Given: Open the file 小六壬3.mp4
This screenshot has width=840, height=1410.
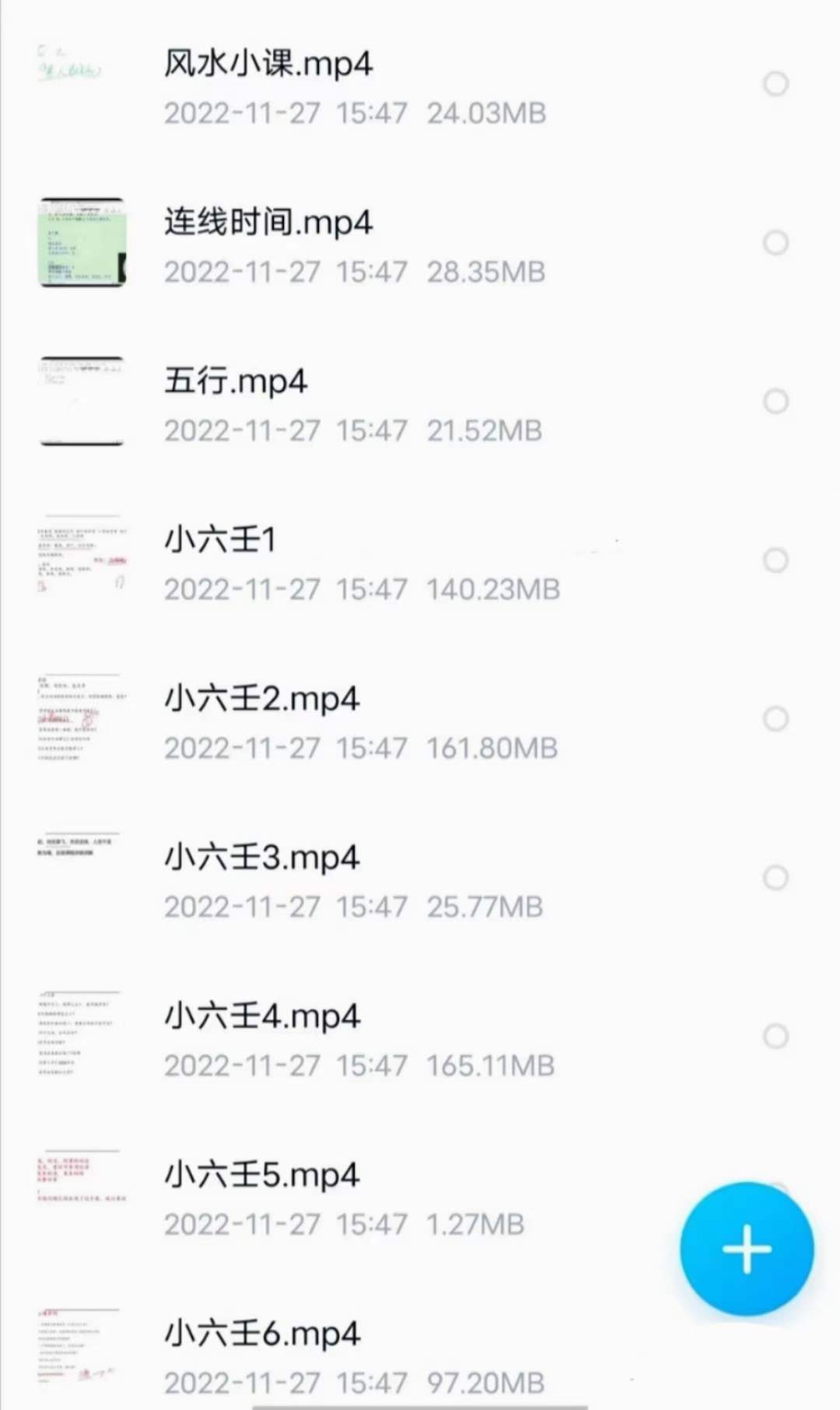Looking at the screenshot, I should (x=261, y=858).
